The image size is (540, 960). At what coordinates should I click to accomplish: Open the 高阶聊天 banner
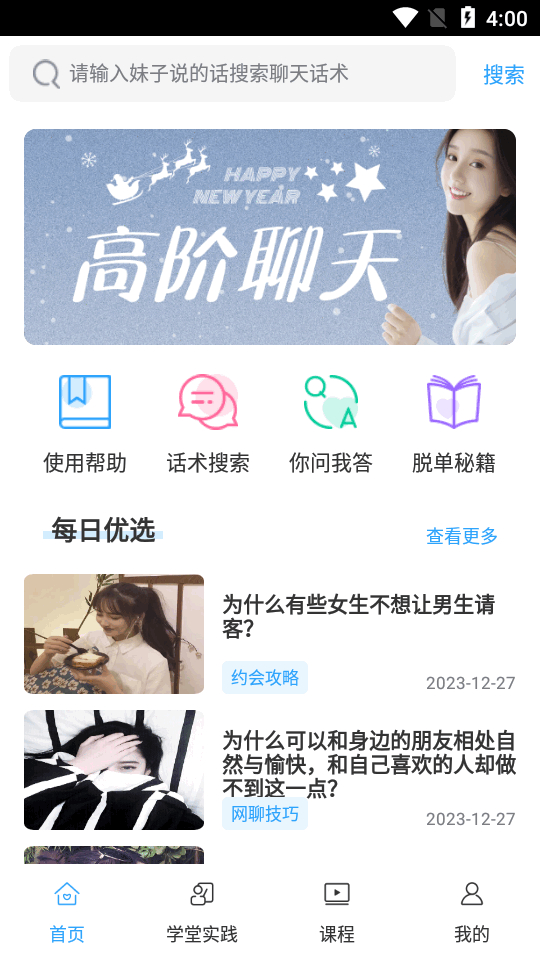click(x=270, y=237)
